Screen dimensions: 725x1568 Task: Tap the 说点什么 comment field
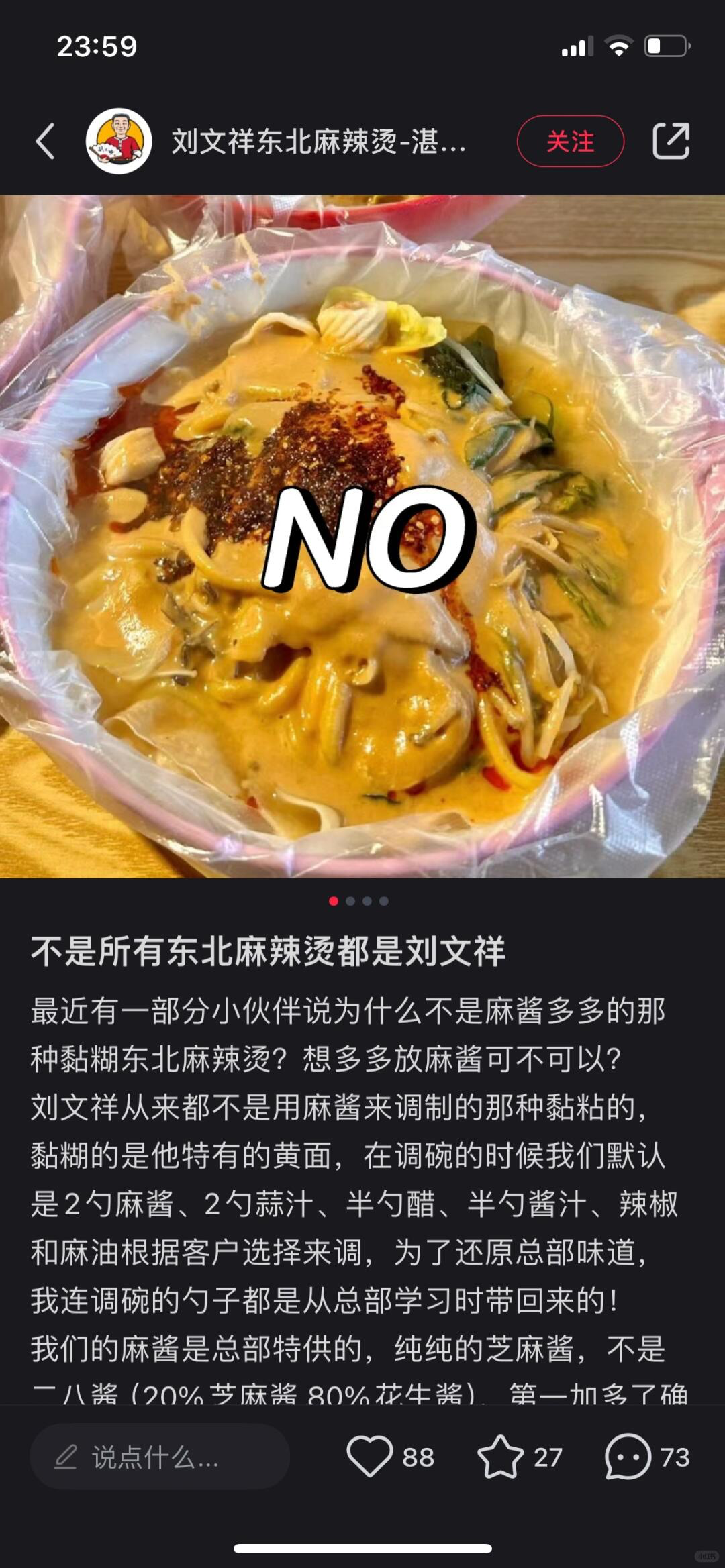(x=160, y=1457)
